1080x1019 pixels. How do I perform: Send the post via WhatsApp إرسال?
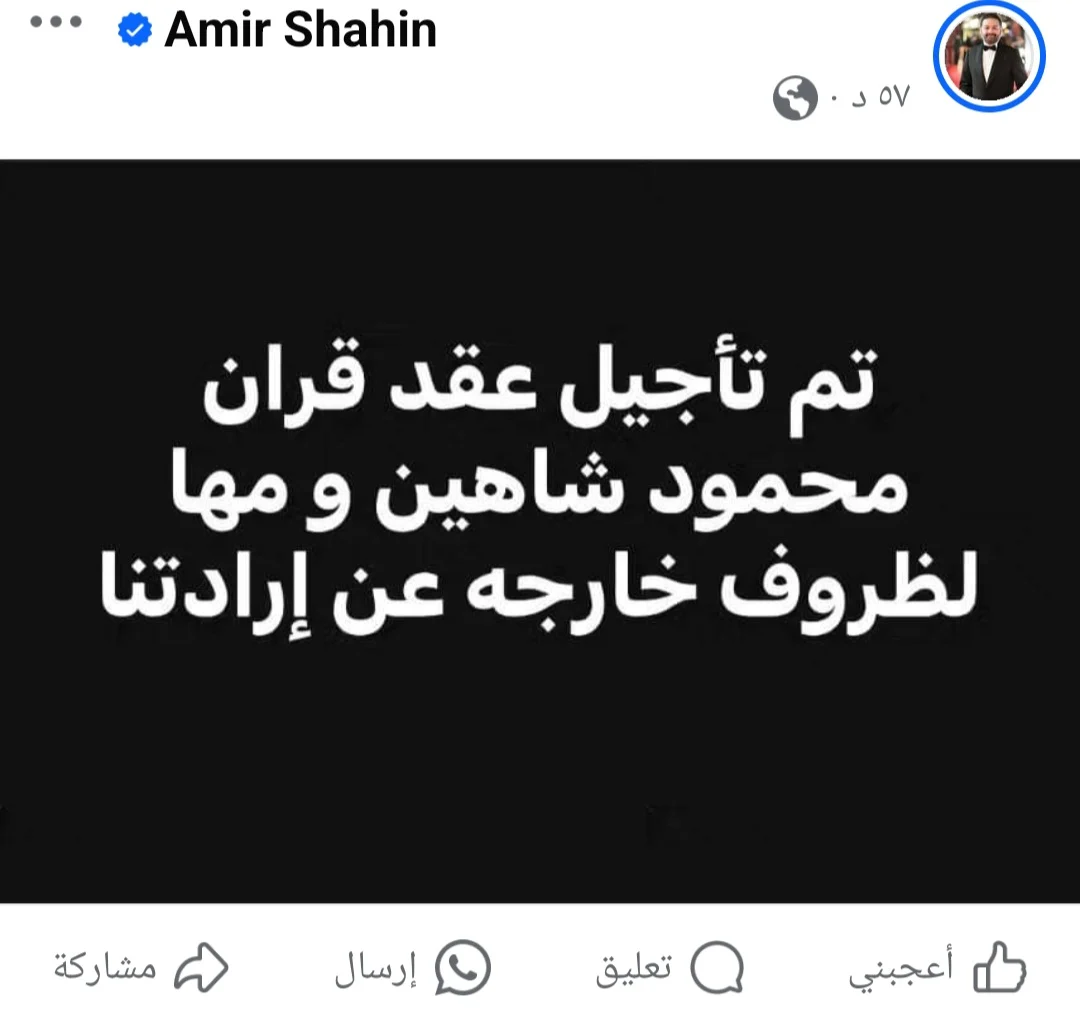pos(411,967)
